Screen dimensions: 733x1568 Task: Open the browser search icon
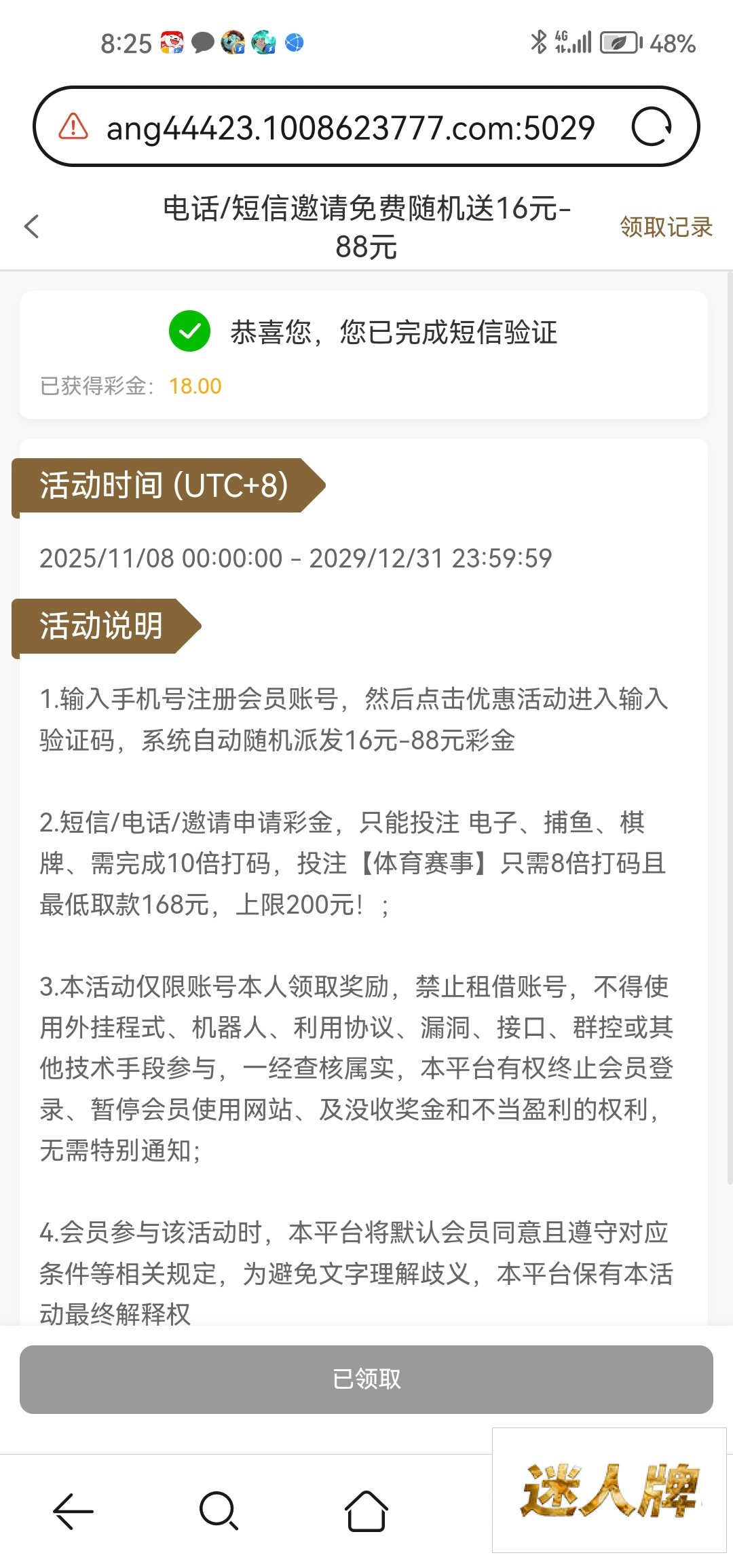[219, 1511]
